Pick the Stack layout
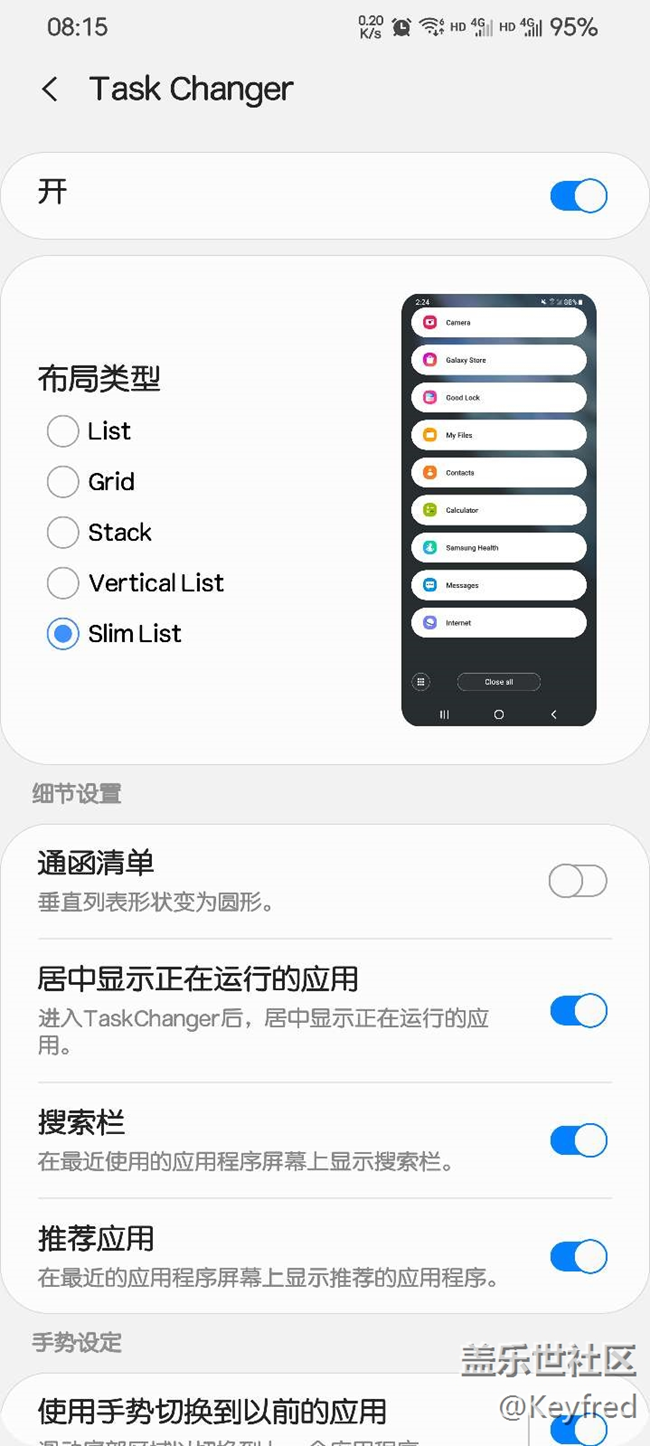The width and height of the screenshot is (650, 1446). coord(63,532)
